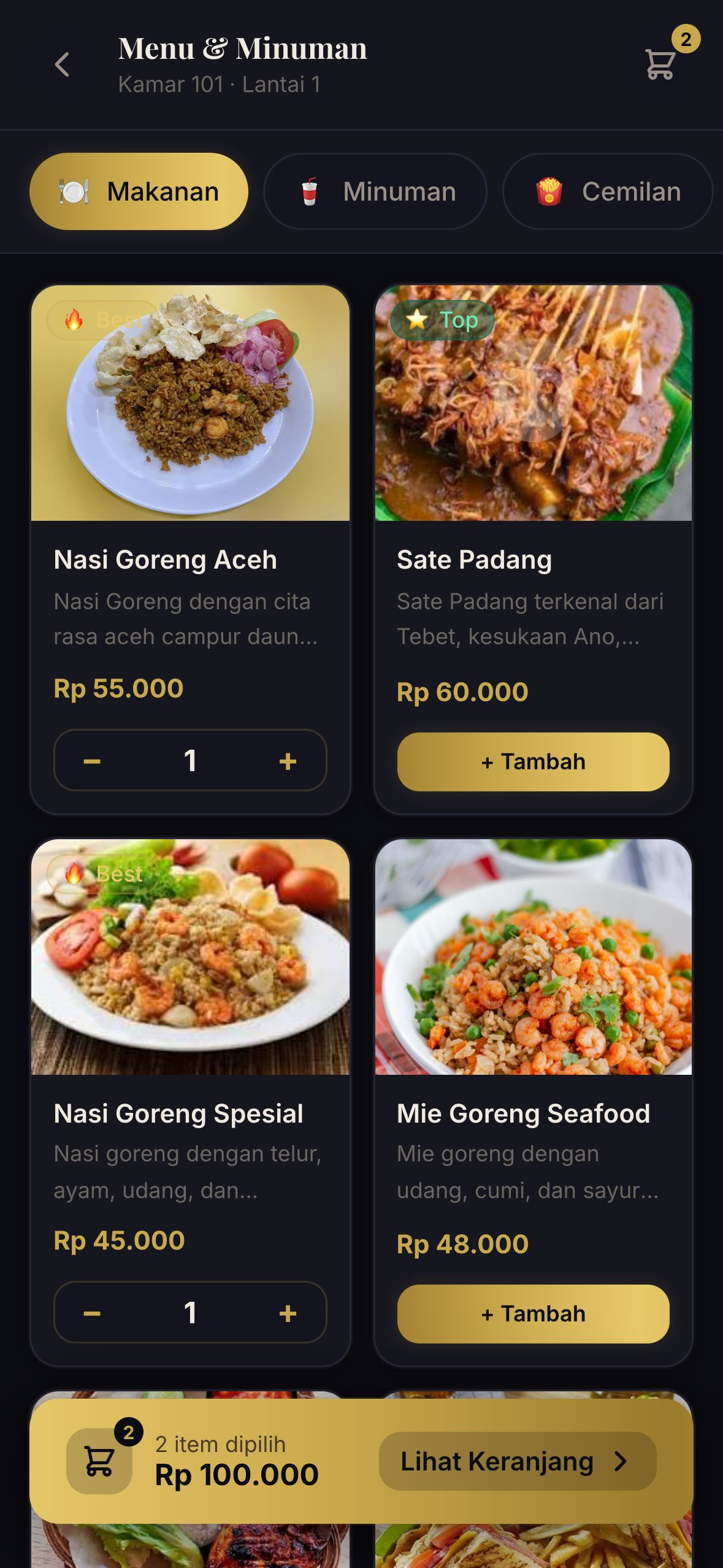Switch to the Minuman category

pyautogui.click(x=375, y=191)
